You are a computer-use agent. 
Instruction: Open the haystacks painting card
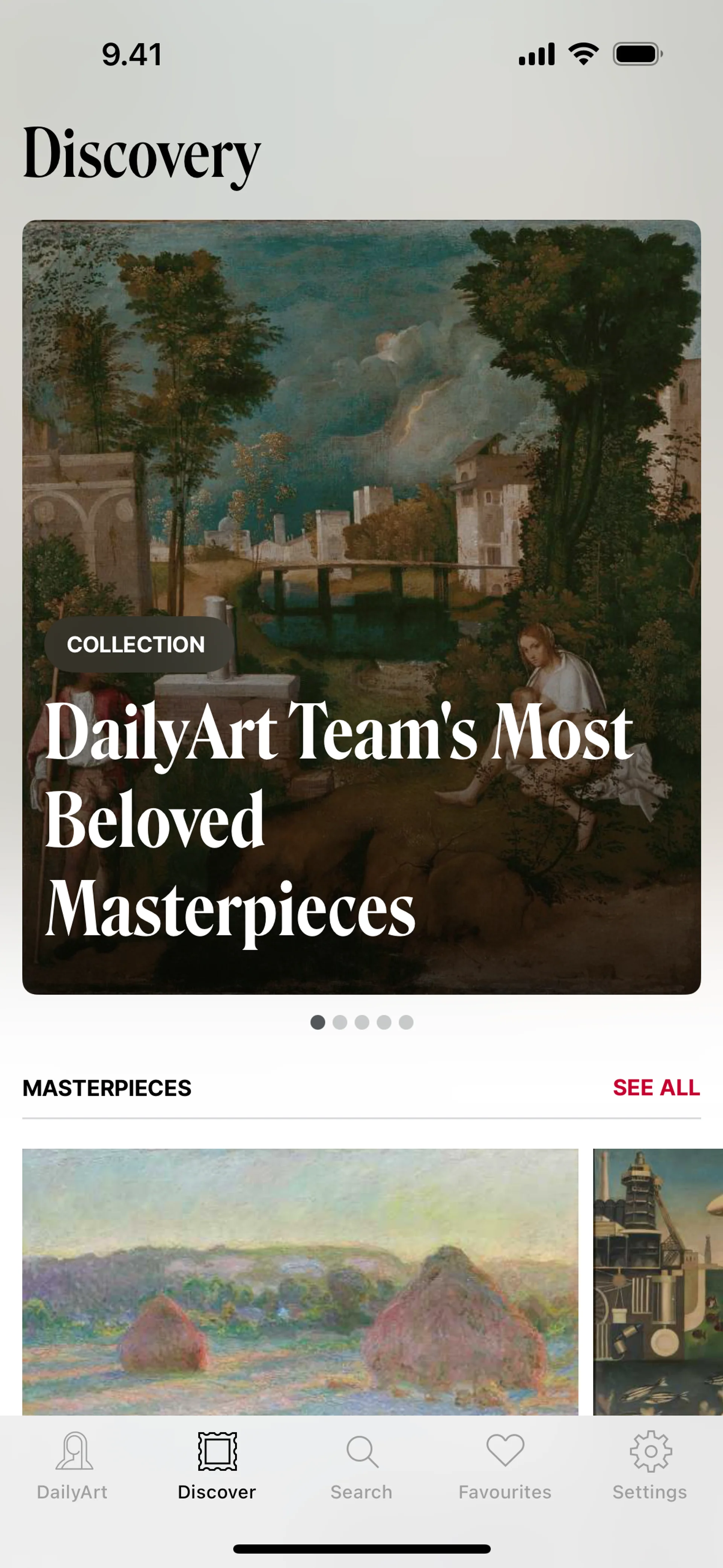pyautogui.click(x=300, y=1281)
